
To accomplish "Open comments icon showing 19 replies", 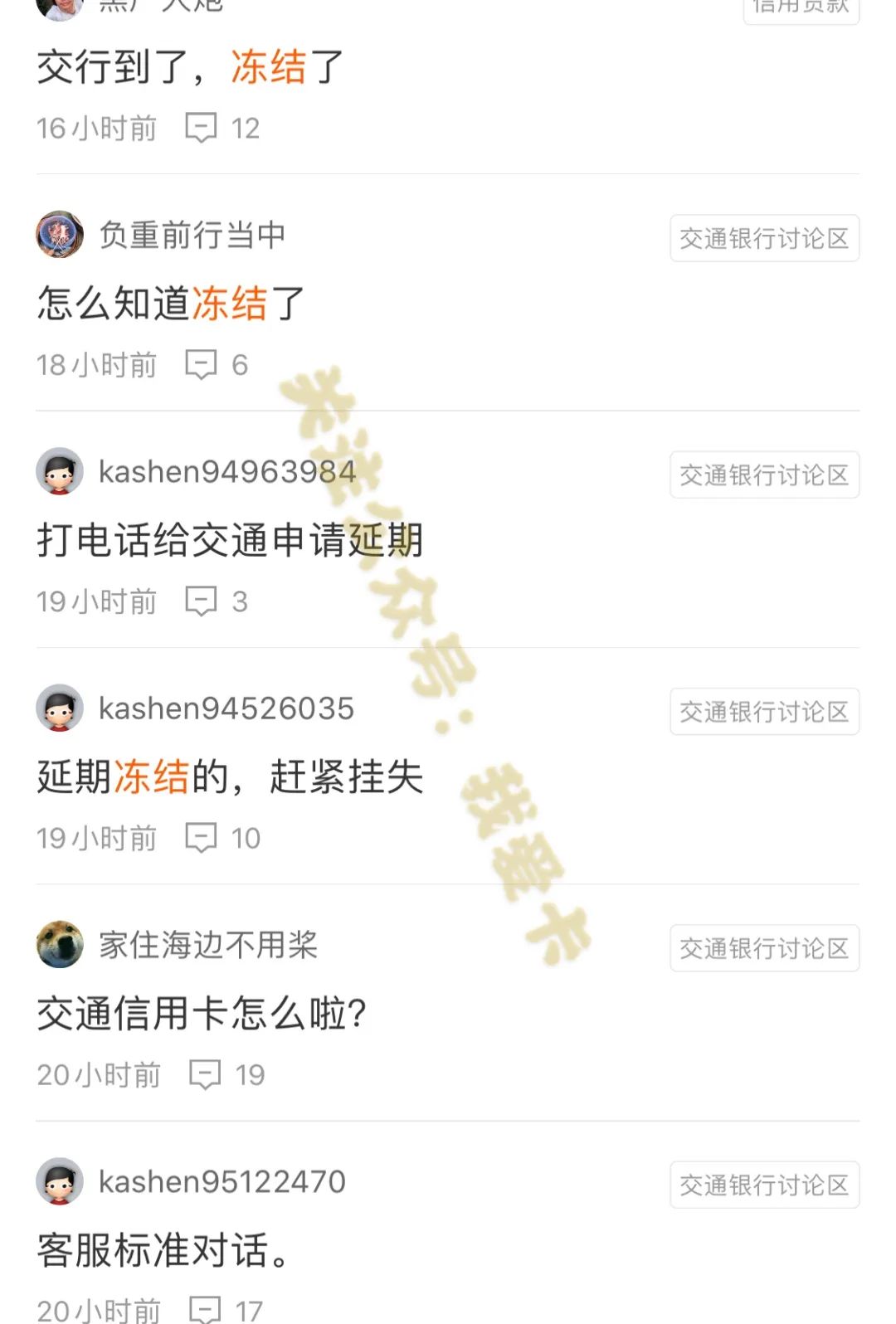I will coord(205,1074).
